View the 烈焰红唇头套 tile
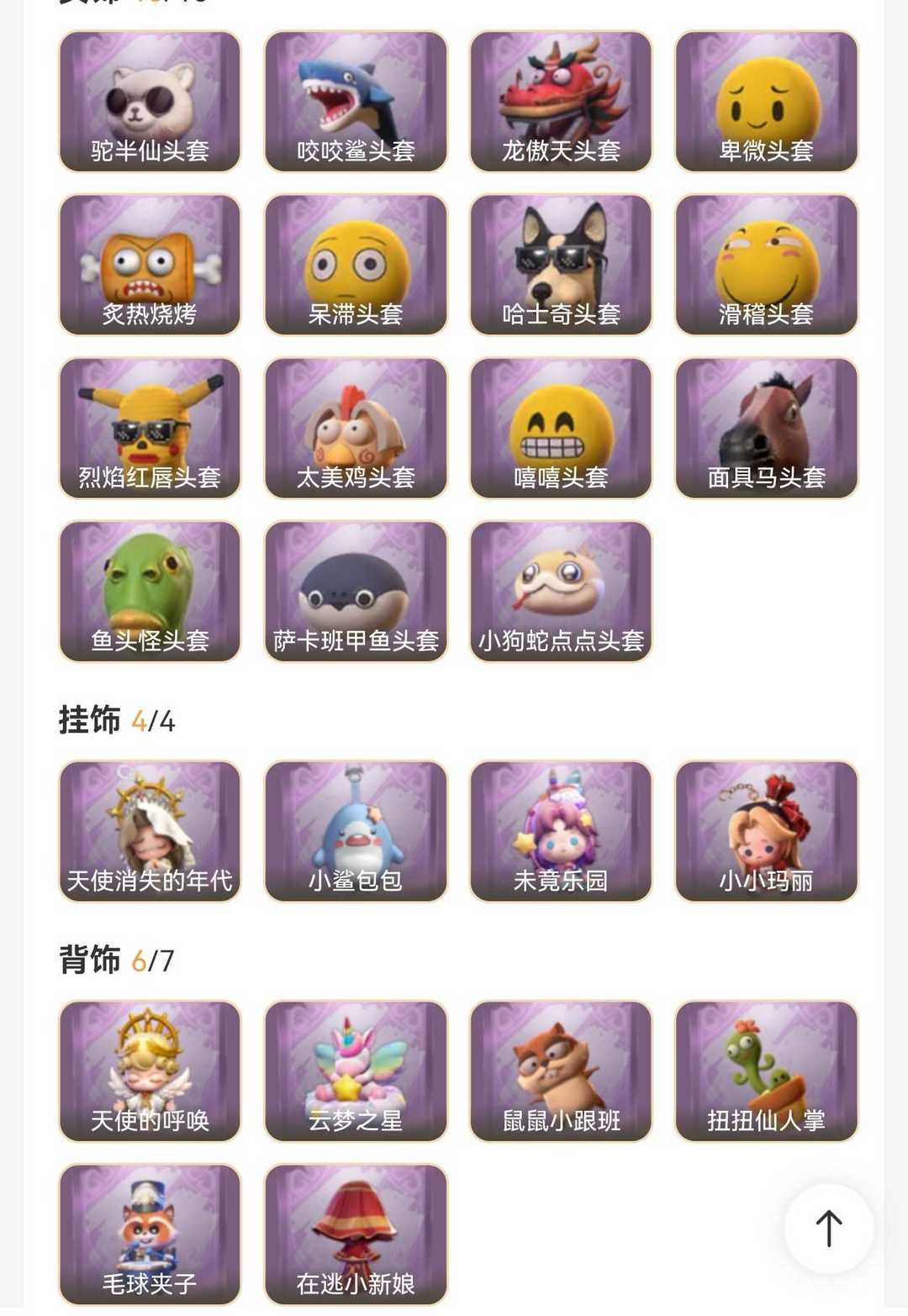 click(x=150, y=429)
